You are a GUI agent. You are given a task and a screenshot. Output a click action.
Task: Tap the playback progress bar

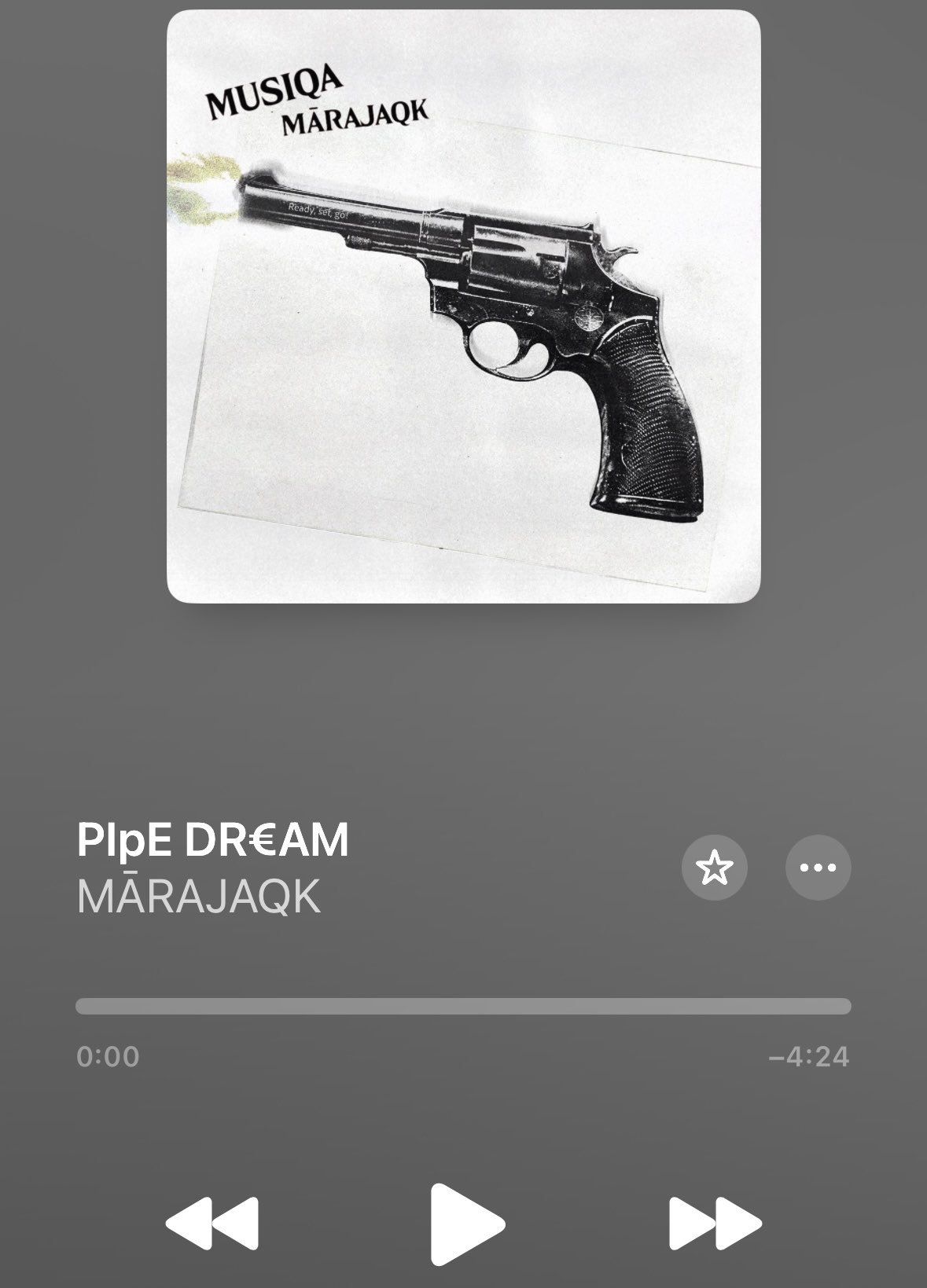pyautogui.click(x=463, y=1007)
